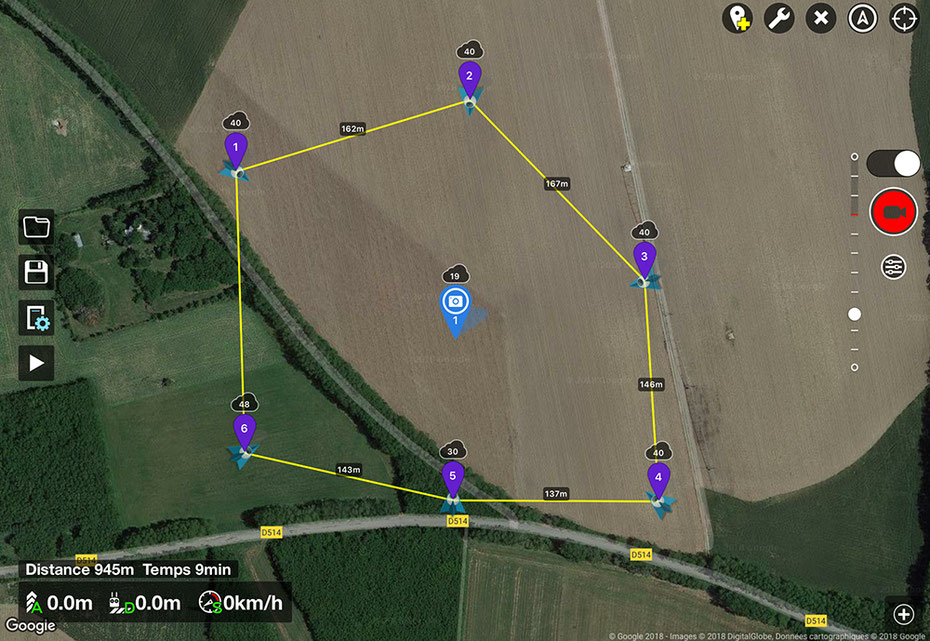Open the wrench settings tool
The height and width of the screenshot is (641, 930).
coord(780,18)
